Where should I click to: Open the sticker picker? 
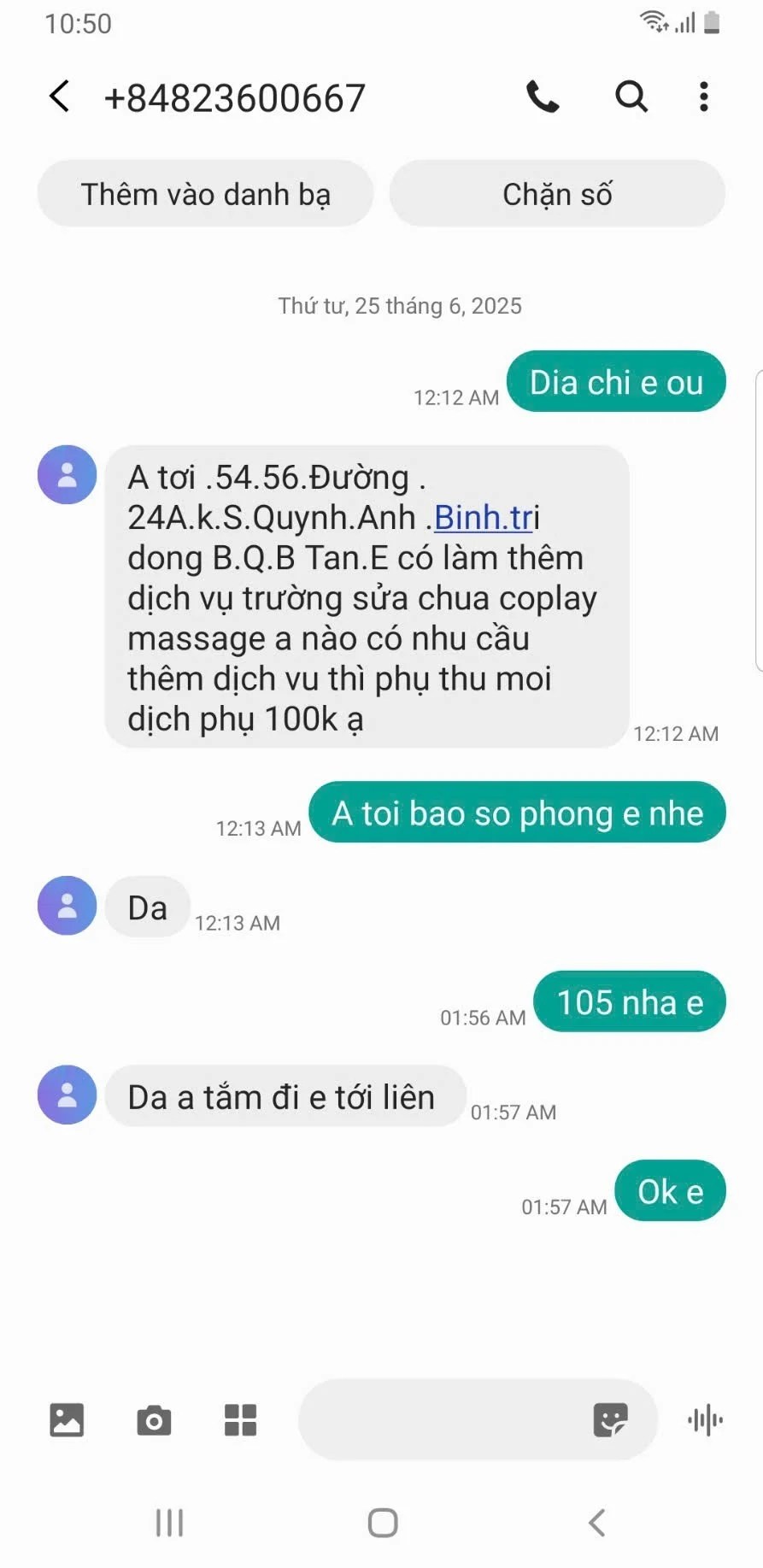click(x=610, y=1420)
